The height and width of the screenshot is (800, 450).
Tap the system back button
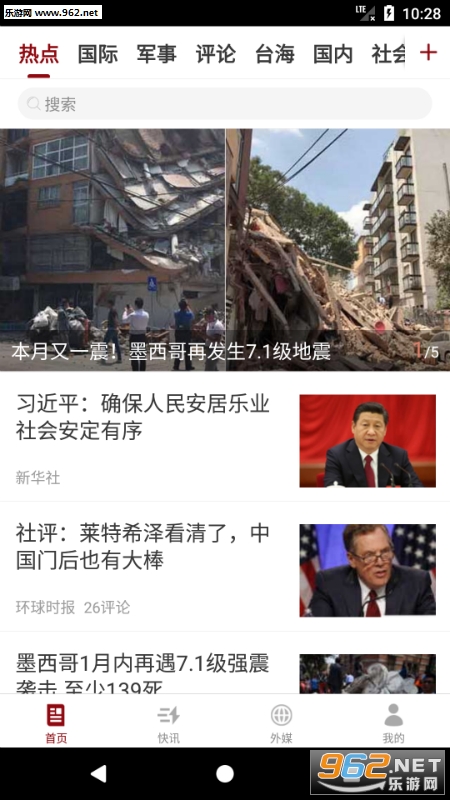pos(98,773)
